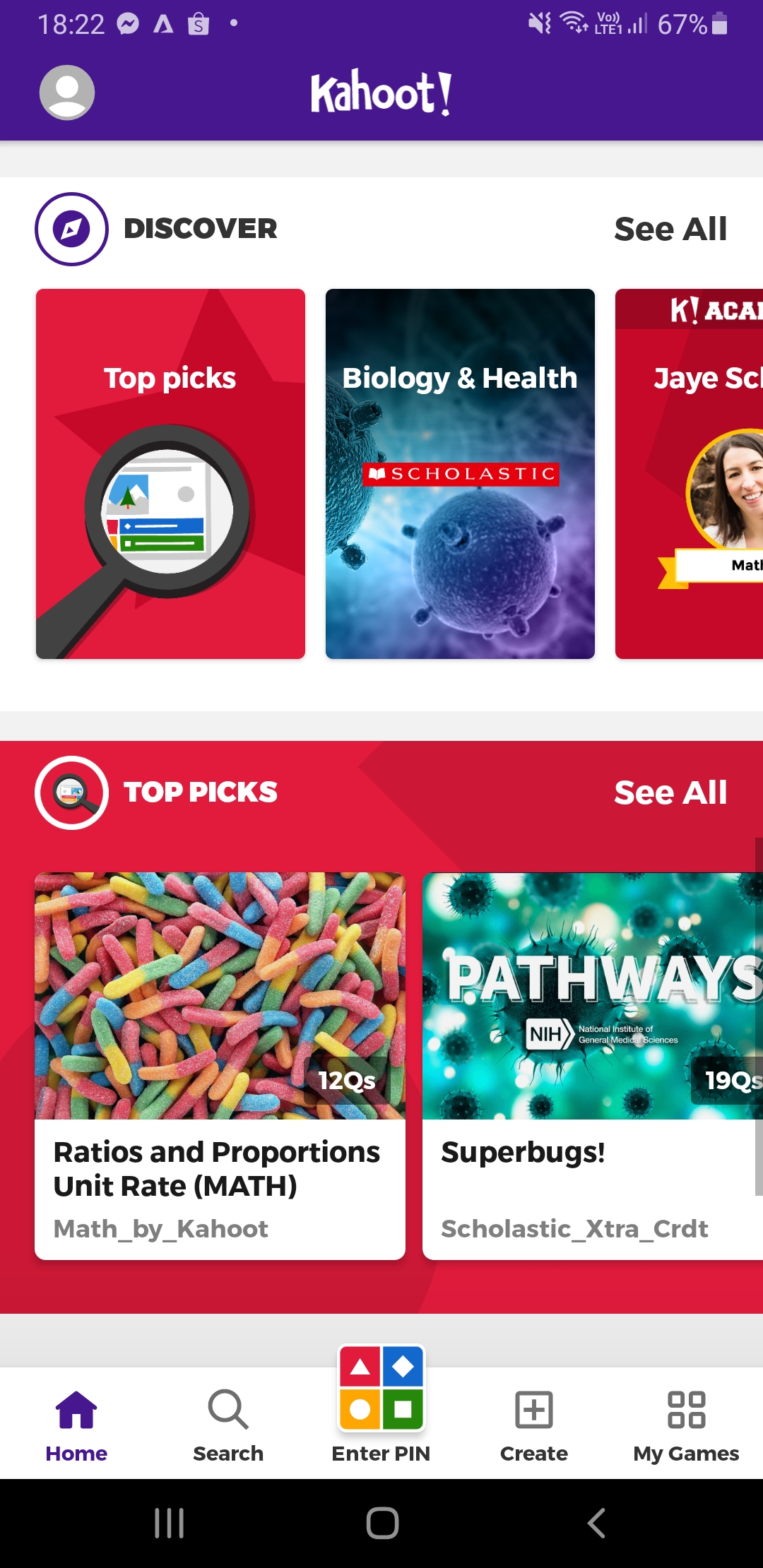This screenshot has height=1568, width=763.
Task: Open the Biology & Health card
Action: 460,474
